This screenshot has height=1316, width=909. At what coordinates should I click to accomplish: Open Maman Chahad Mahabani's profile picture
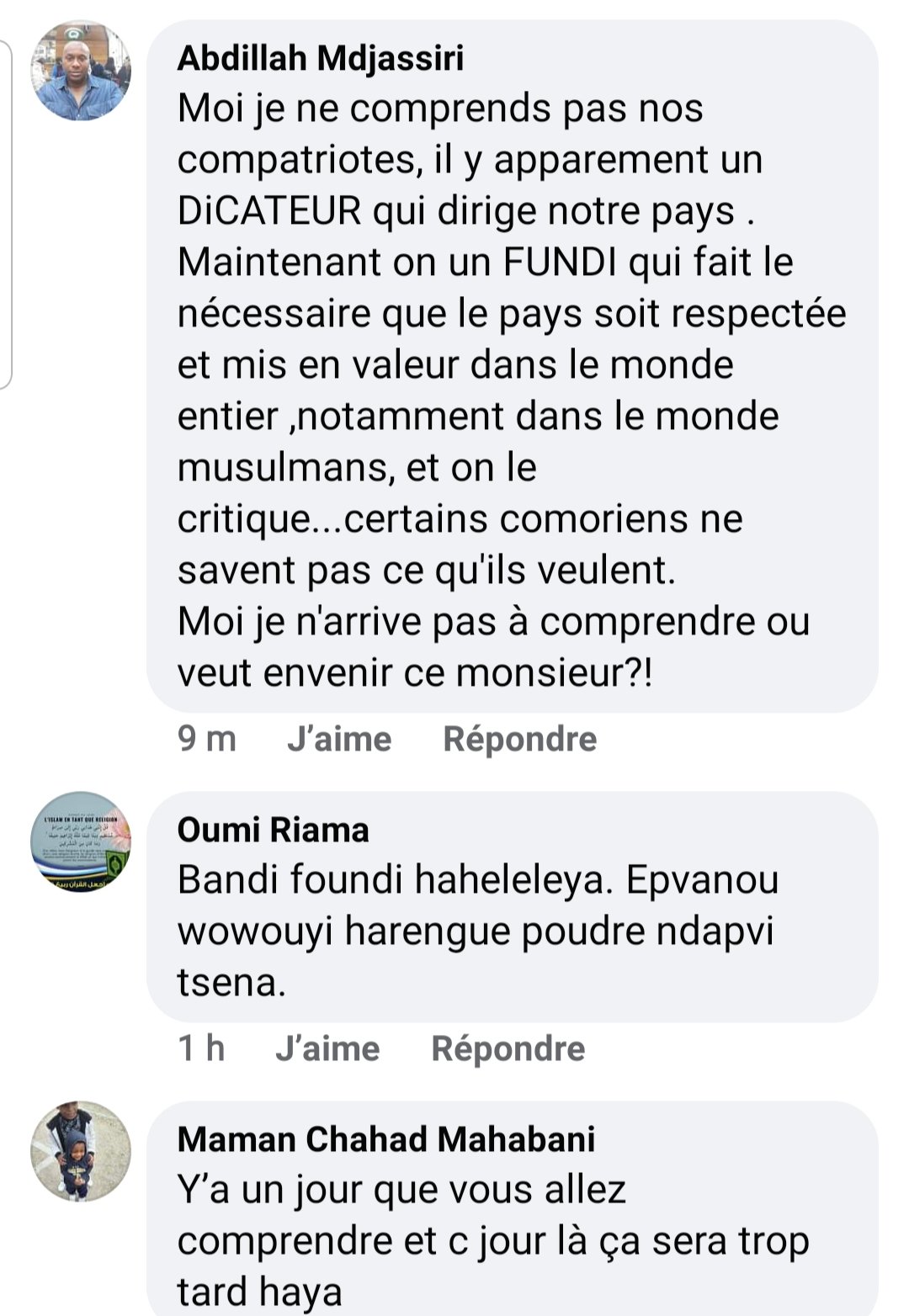point(81,1150)
